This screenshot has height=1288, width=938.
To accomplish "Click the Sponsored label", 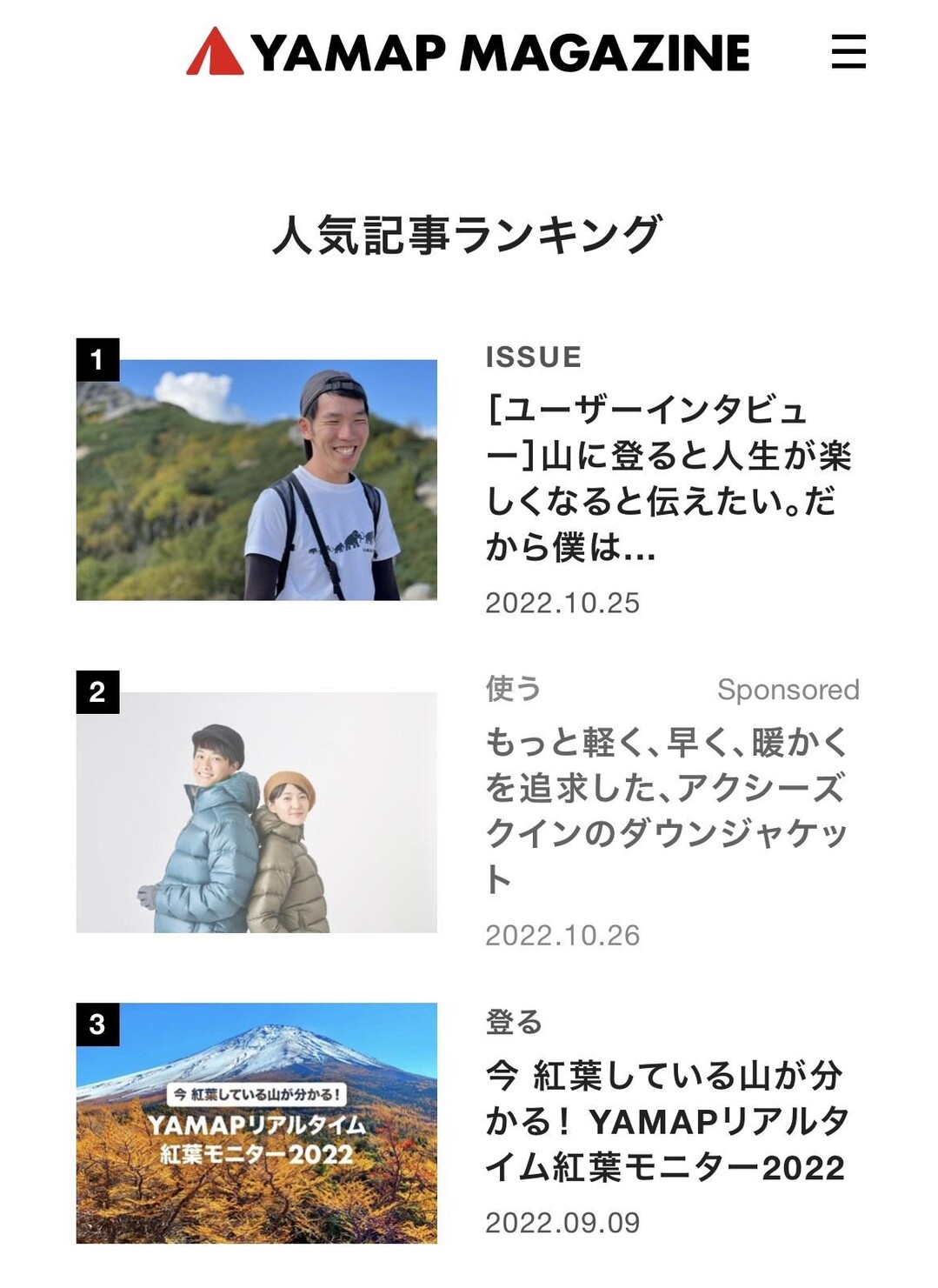I will pos(788,690).
